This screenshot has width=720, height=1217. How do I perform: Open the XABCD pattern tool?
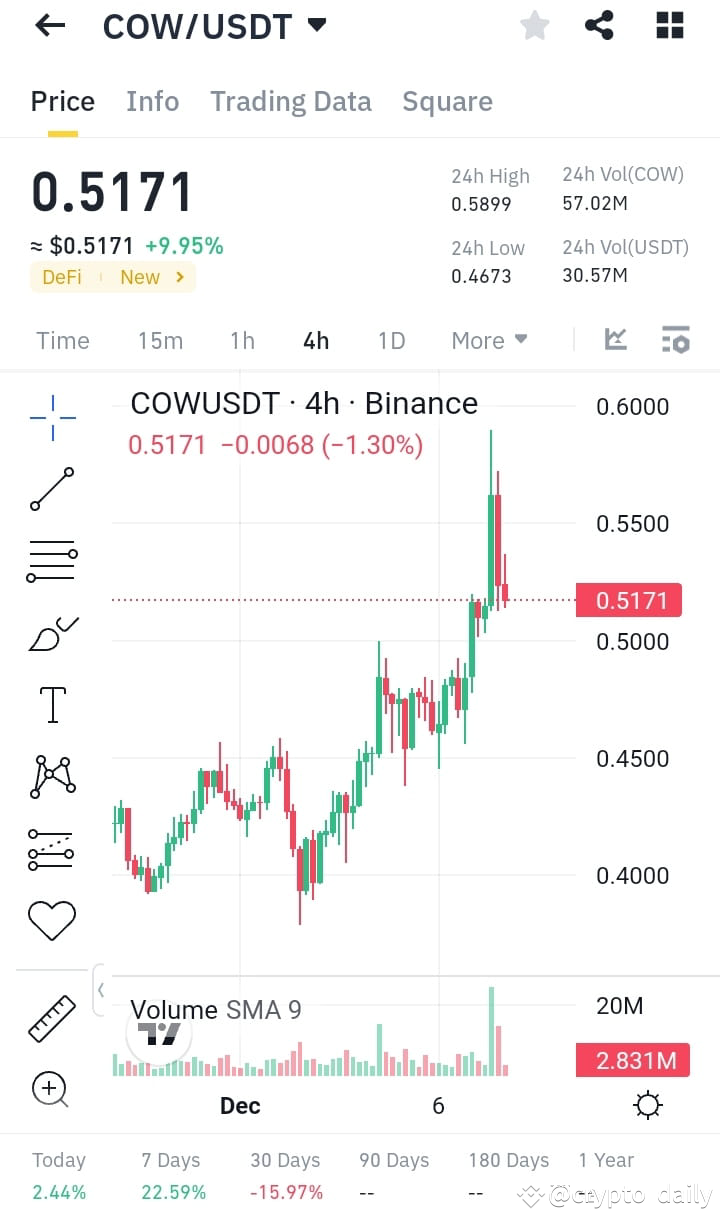[51, 775]
